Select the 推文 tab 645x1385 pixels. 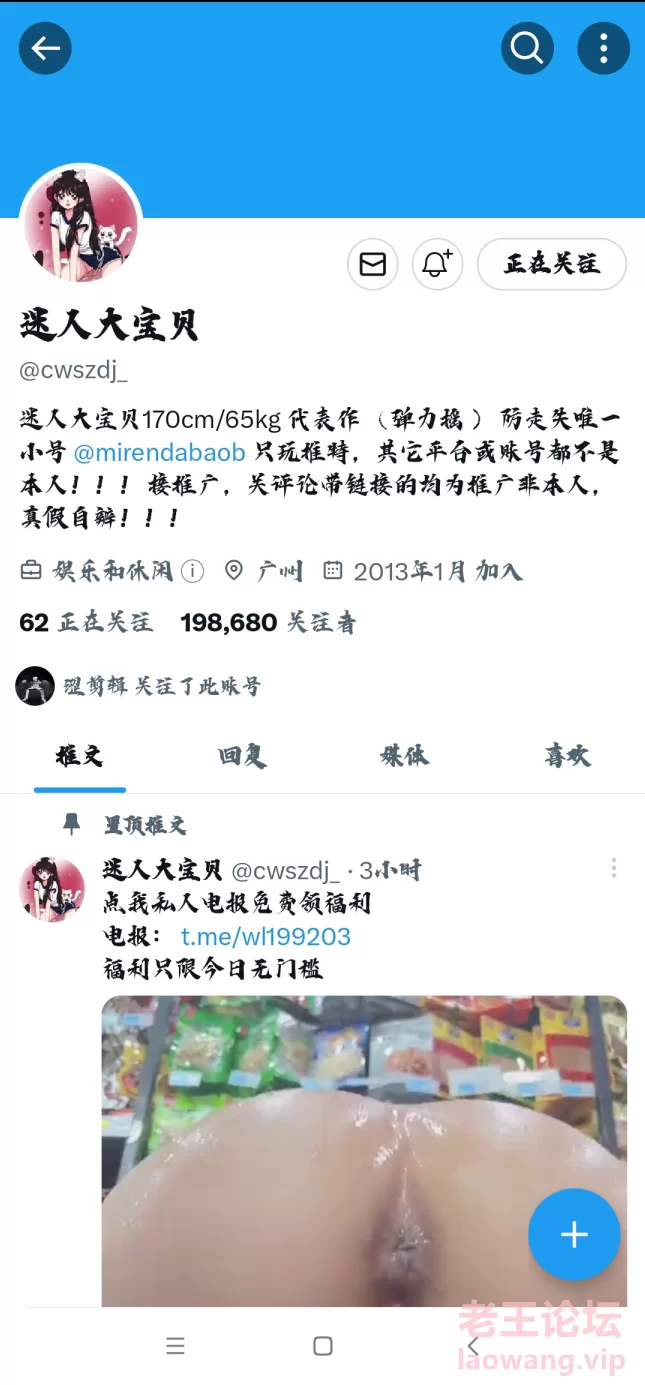point(80,756)
